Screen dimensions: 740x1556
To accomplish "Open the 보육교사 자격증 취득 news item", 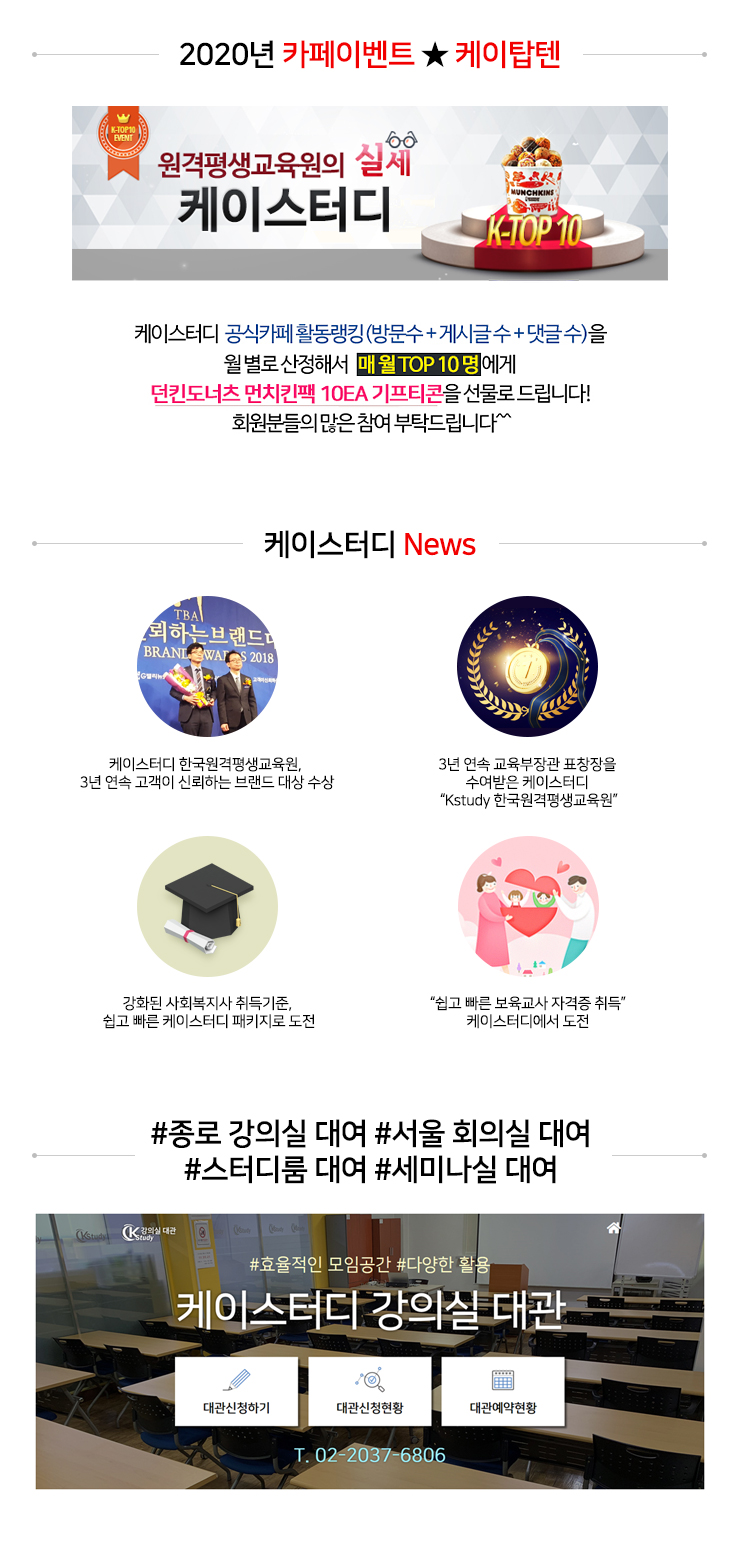I will tap(527, 907).
